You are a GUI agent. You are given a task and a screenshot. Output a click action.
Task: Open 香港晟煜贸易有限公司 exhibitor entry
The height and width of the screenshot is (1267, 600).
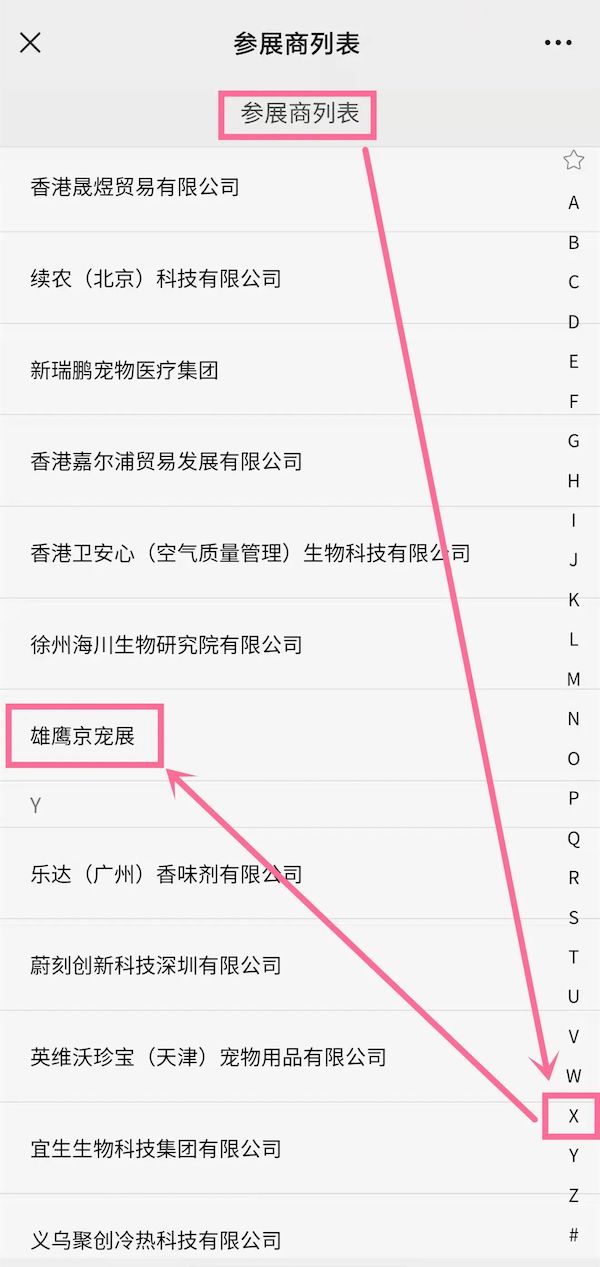135,187
